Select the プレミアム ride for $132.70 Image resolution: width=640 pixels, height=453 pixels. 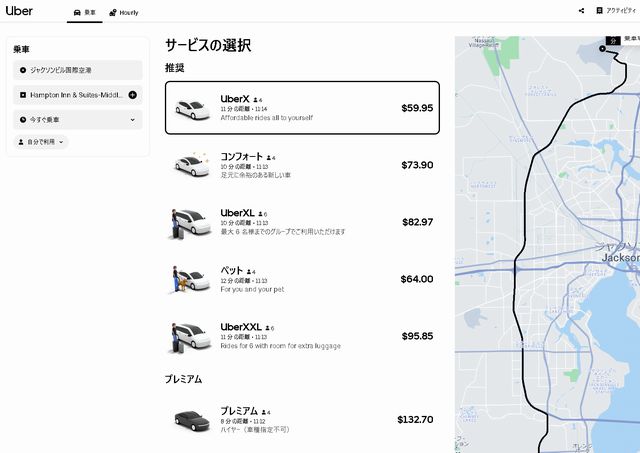(302, 419)
